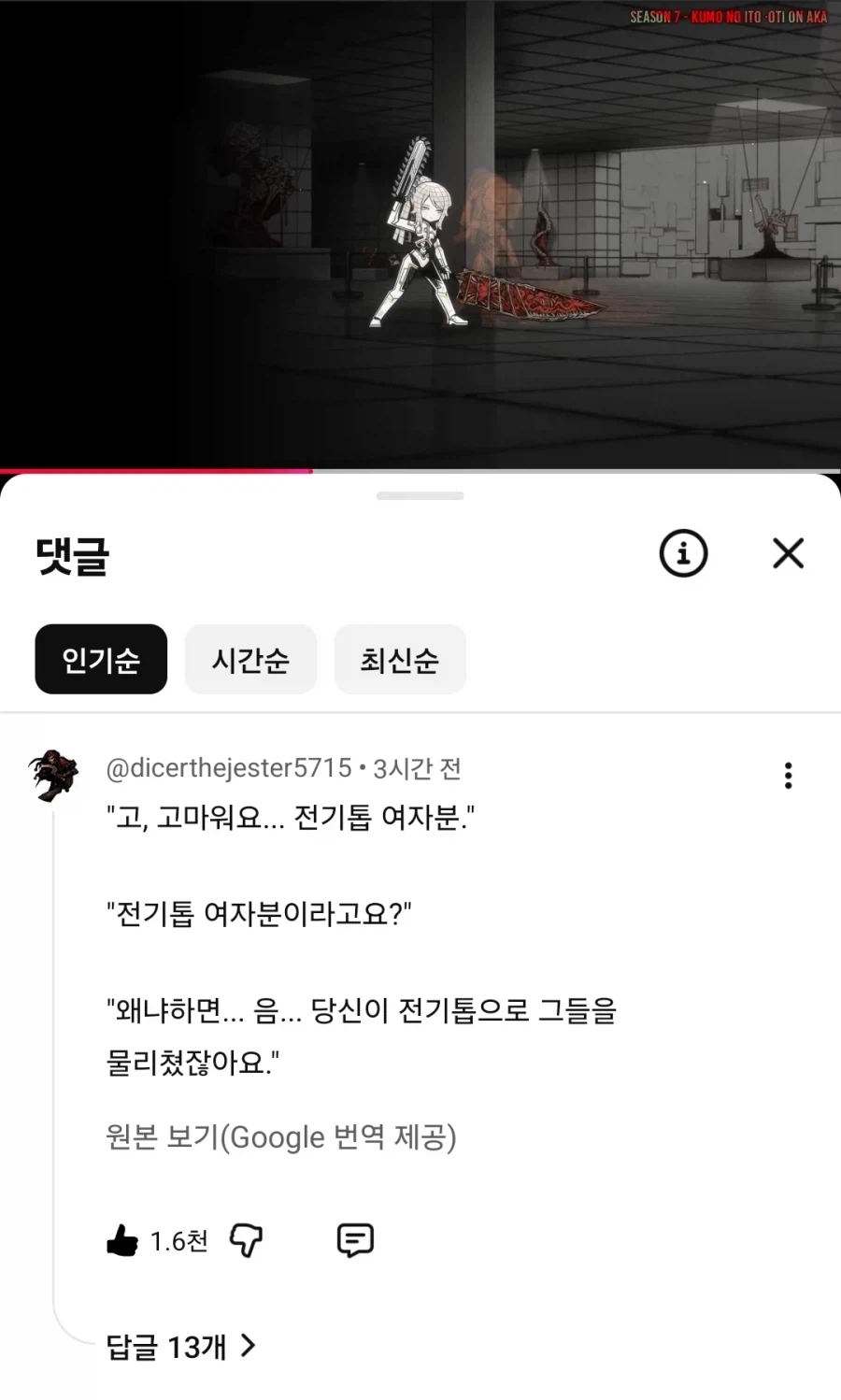This screenshot has width=841, height=1400.
Task: Tap the drag handle above the comments sheet
Action: [x=420, y=496]
